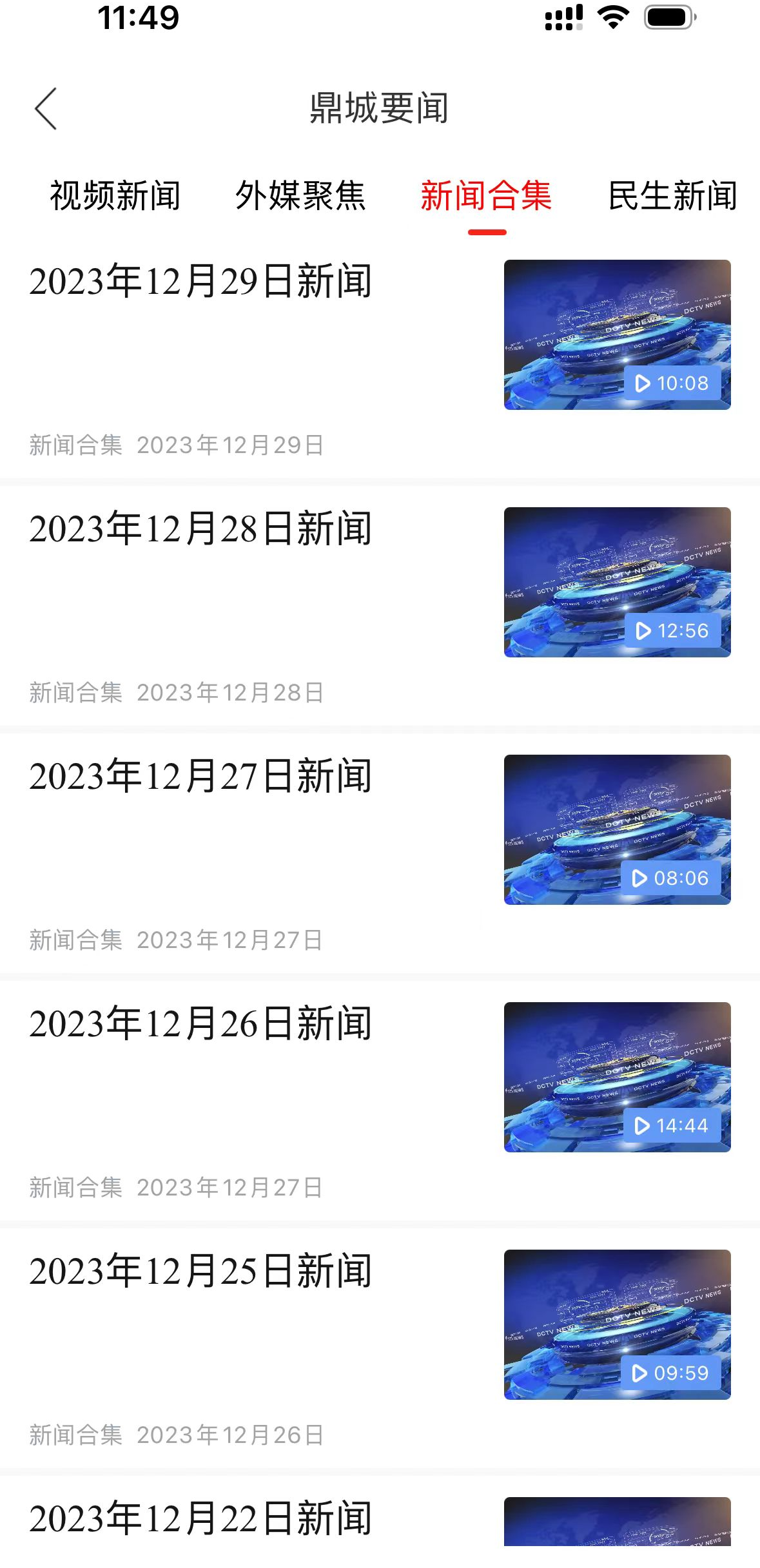Open the 2023年12月29日新闻 article
Image resolution: width=760 pixels, height=1568 pixels.
[200, 282]
